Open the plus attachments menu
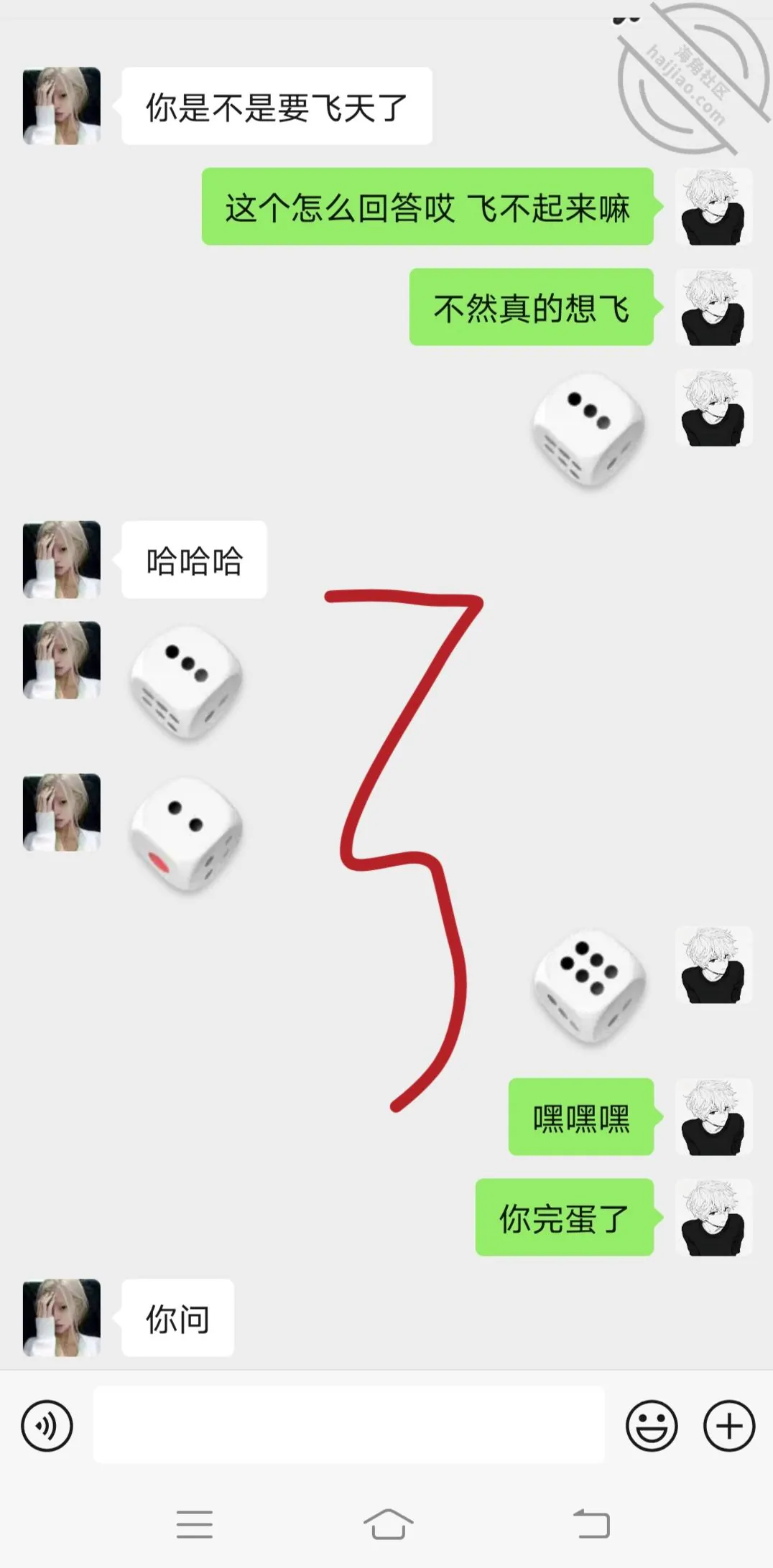This screenshot has height=1568, width=773. pyautogui.click(x=729, y=1426)
